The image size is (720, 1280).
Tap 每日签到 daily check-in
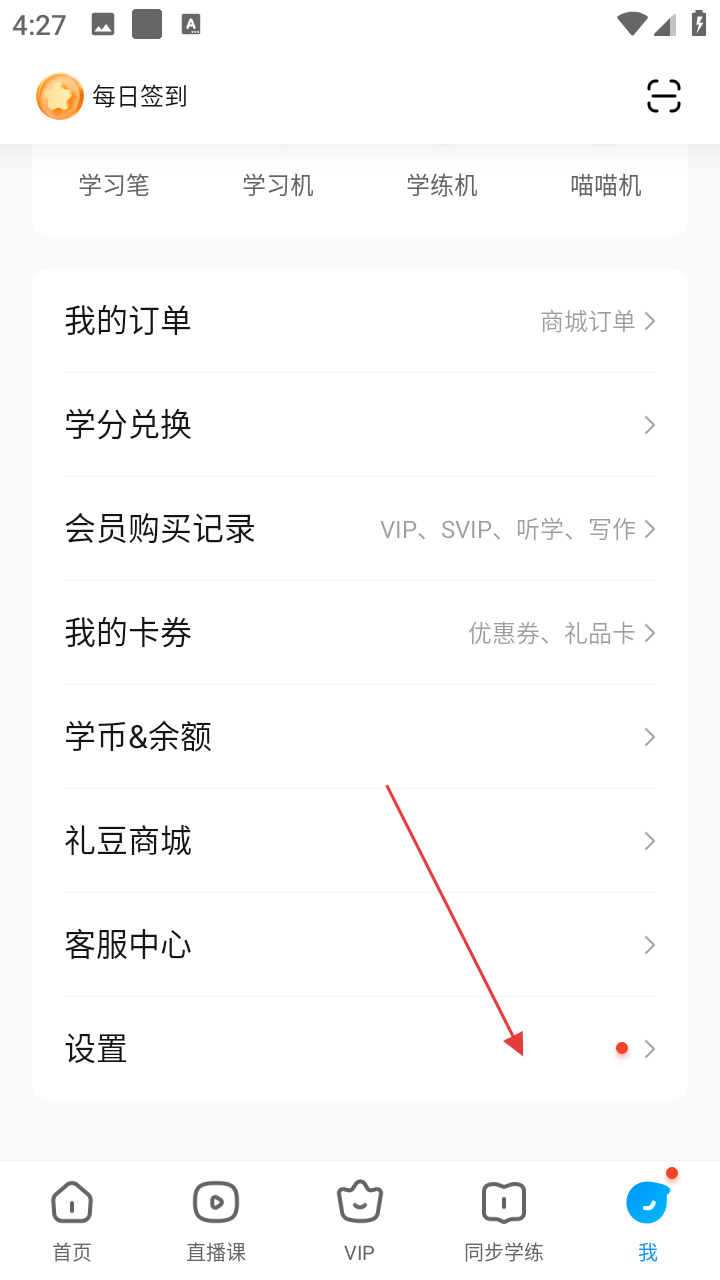click(112, 97)
